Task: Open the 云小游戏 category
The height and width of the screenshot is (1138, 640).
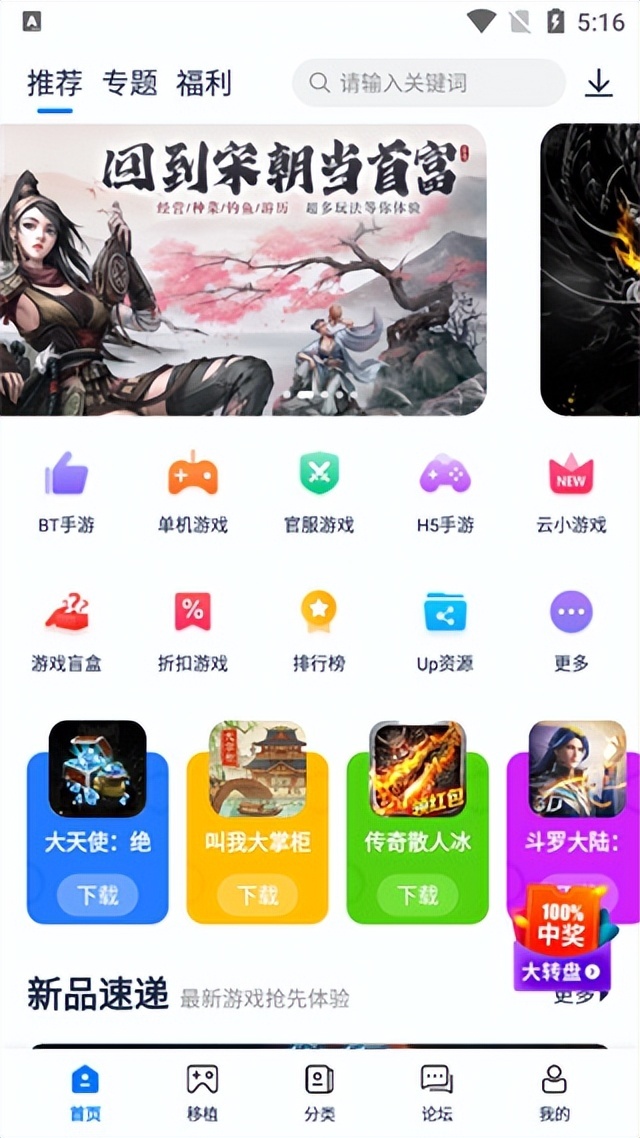Action: [x=571, y=491]
